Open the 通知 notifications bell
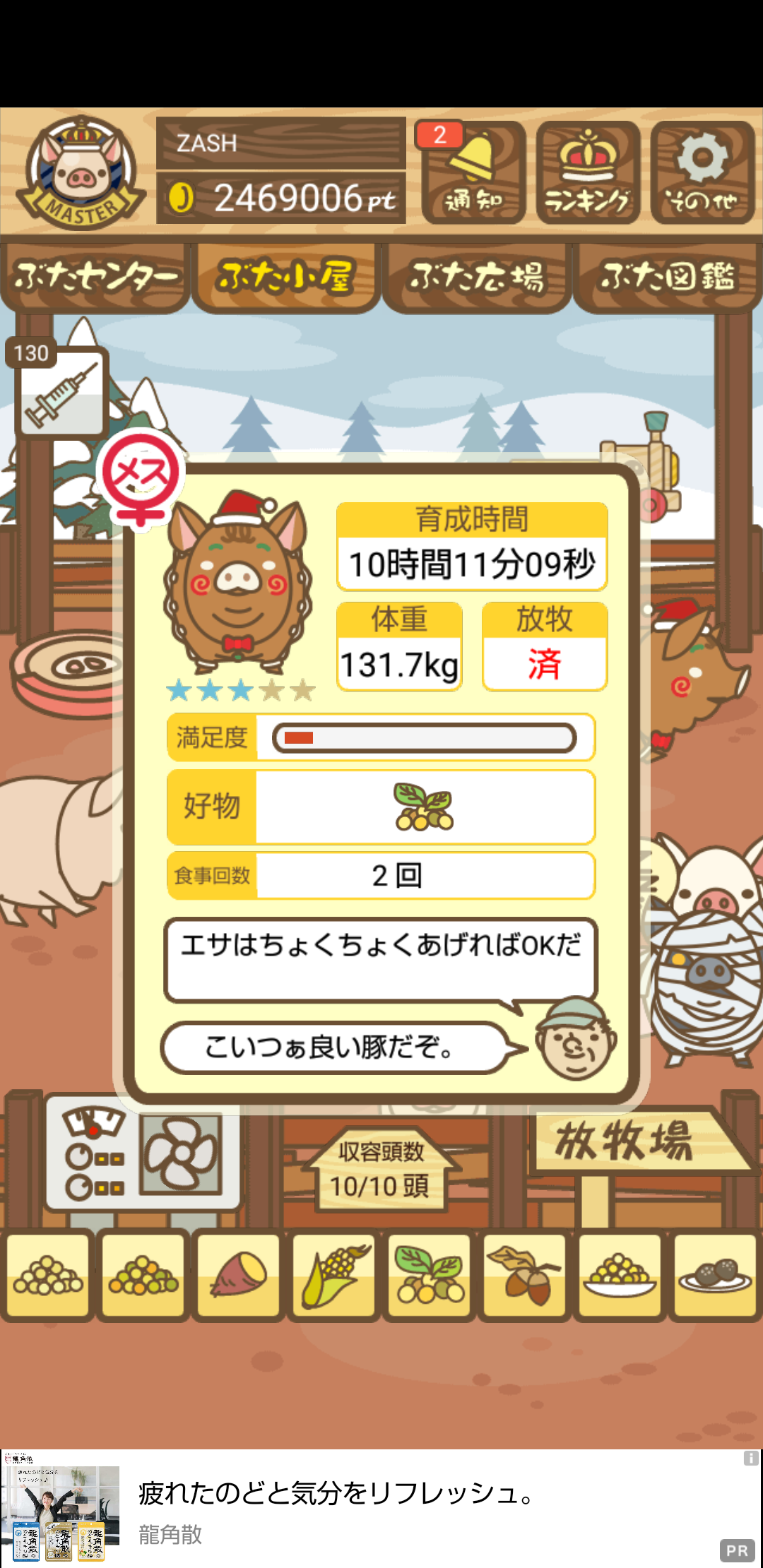Image resolution: width=763 pixels, height=1568 pixels. (473, 172)
